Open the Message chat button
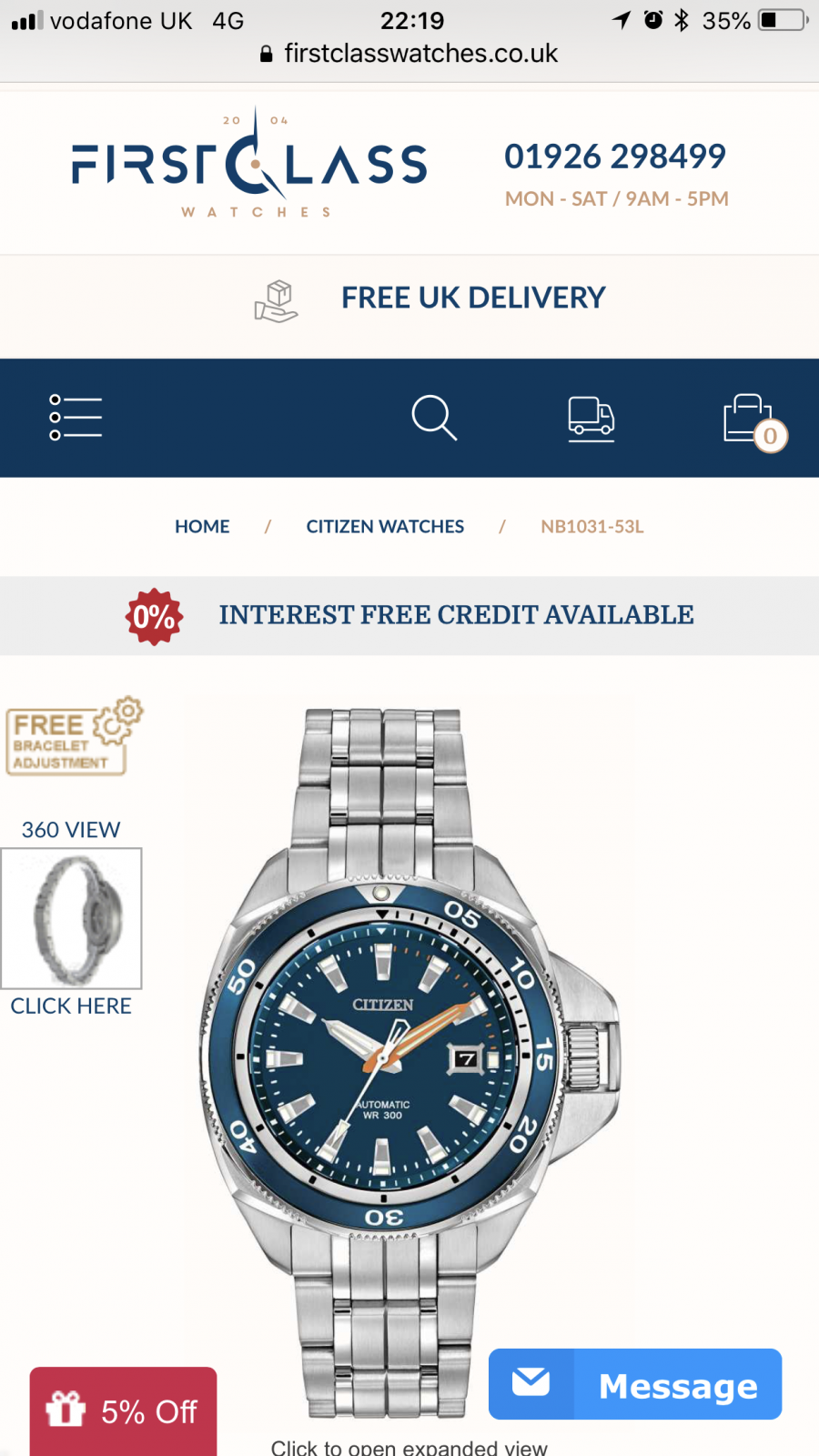The height and width of the screenshot is (1456, 819). pyautogui.click(x=635, y=1384)
